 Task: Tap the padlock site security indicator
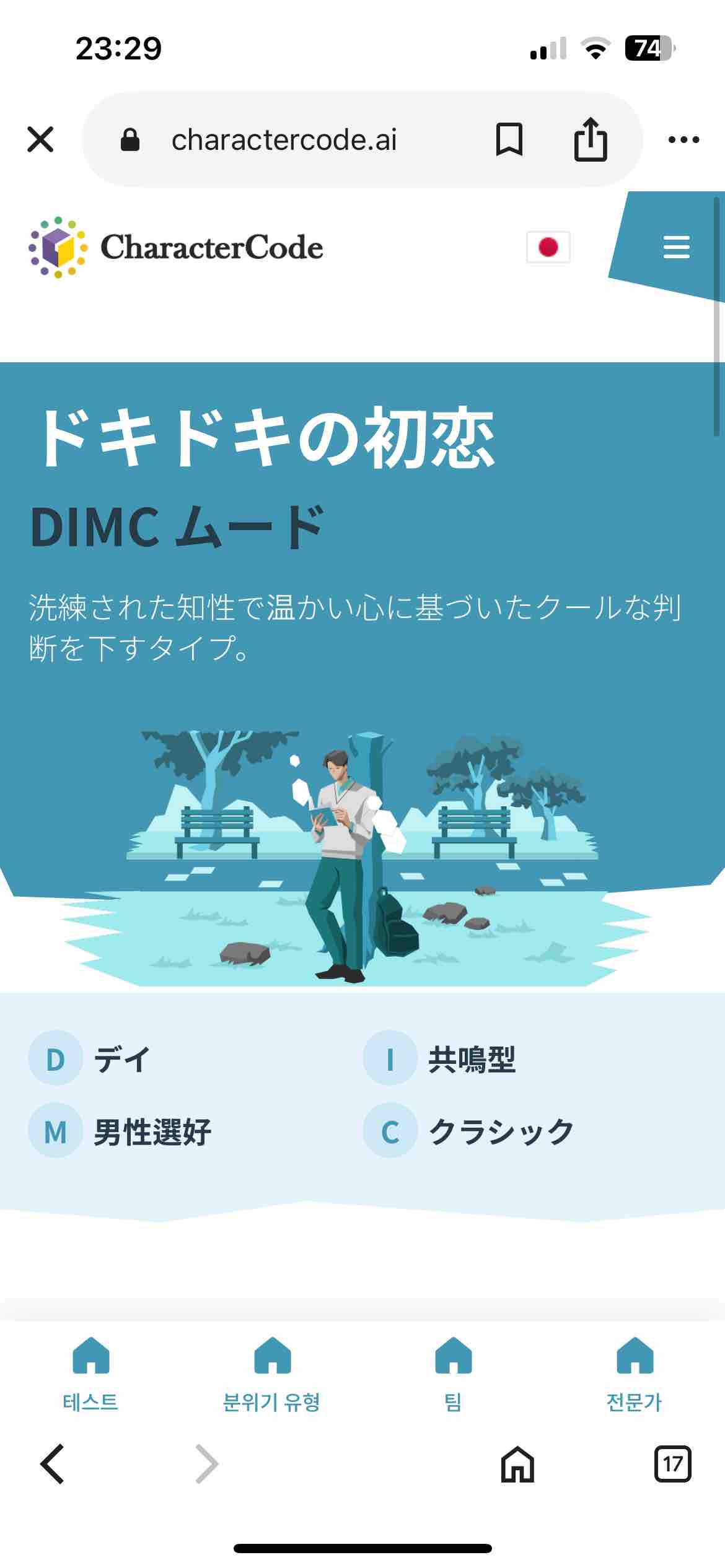coord(129,140)
